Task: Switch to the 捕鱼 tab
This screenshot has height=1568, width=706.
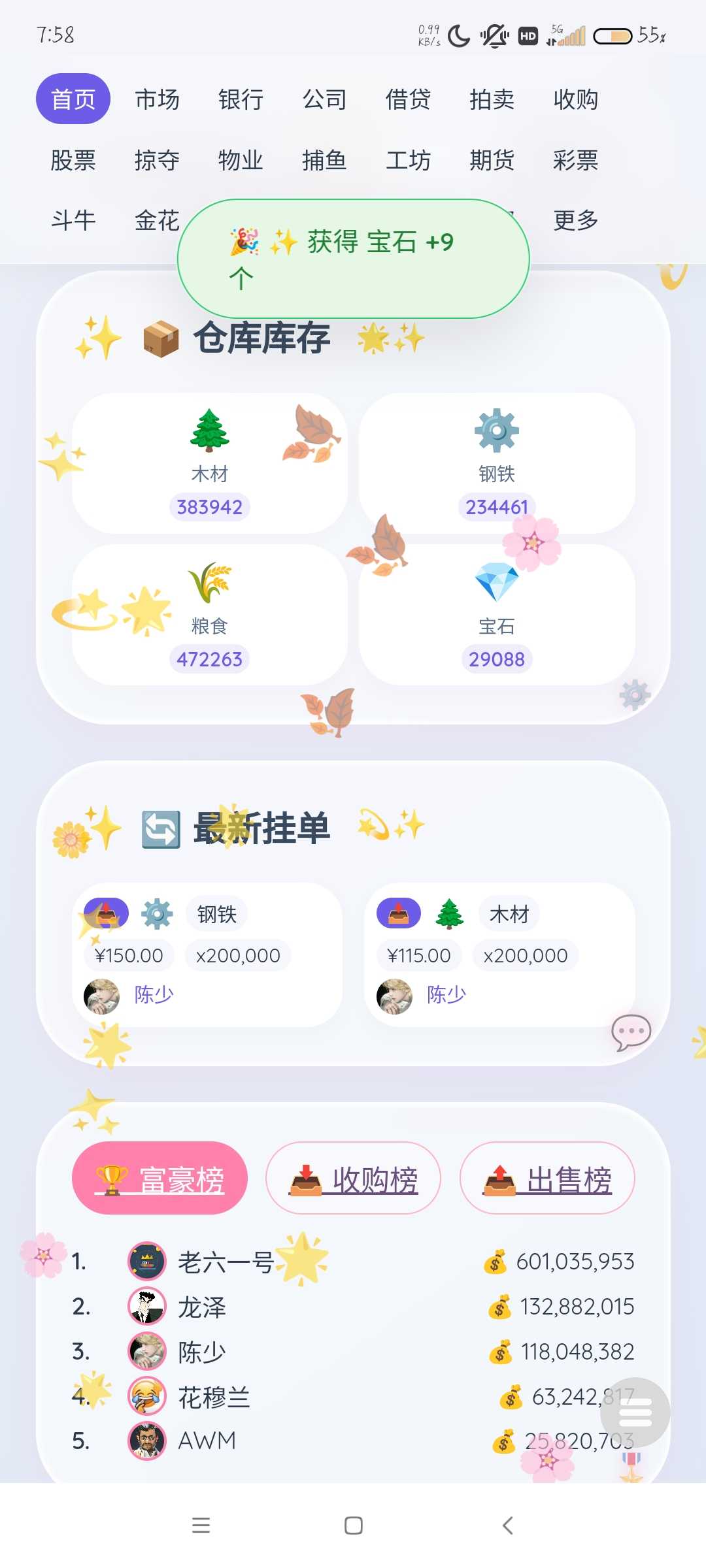Action: [x=324, y=160]
